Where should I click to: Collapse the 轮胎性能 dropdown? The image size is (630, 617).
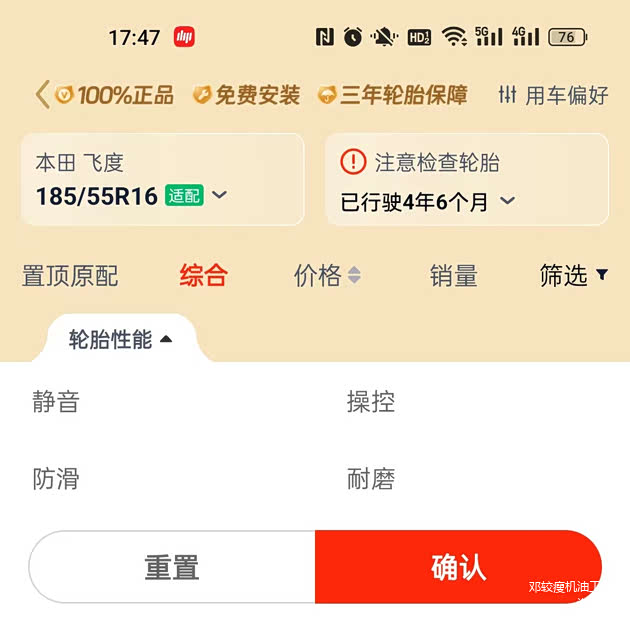click(x=121, y=340)
